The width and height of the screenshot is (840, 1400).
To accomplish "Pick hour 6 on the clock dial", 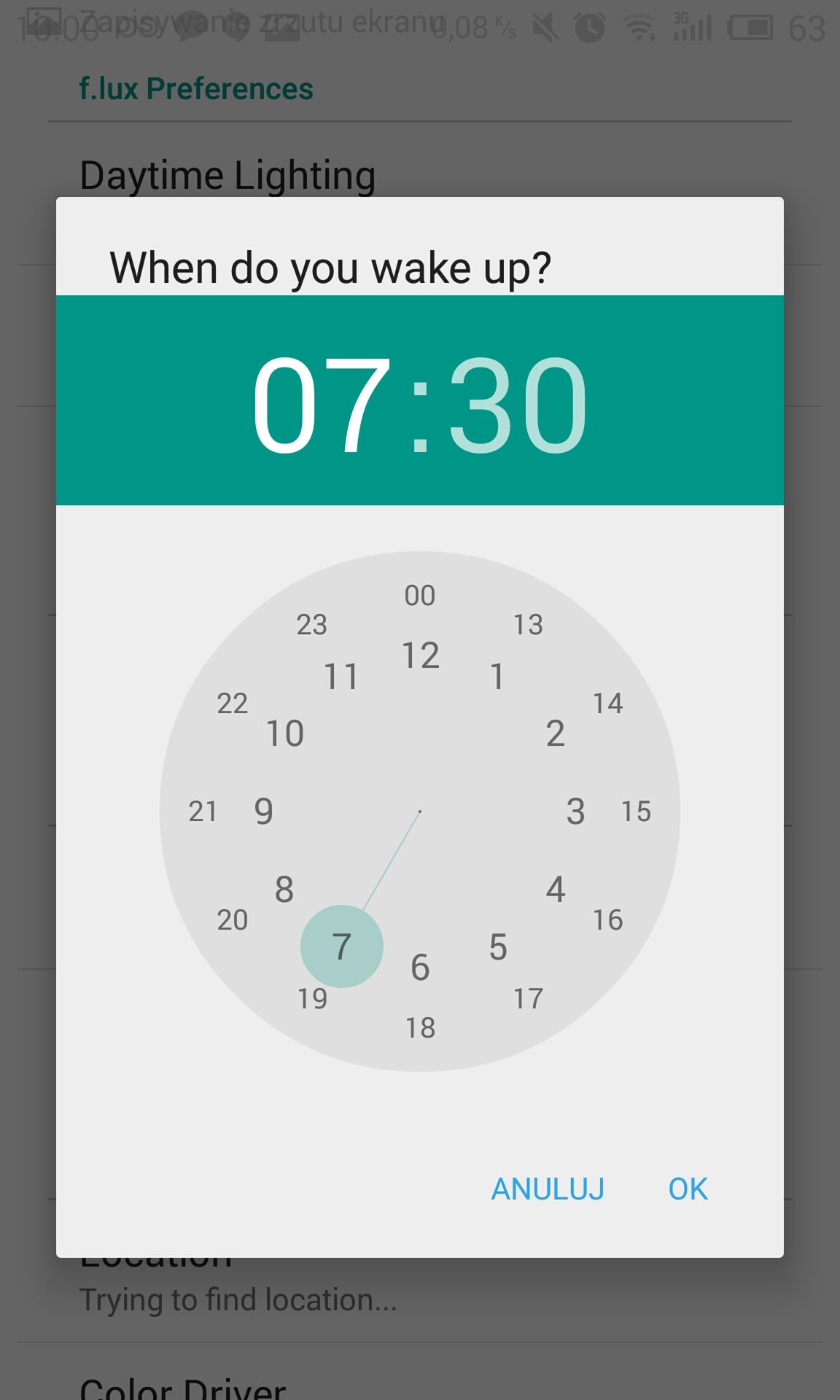I will tap(420, 968).
